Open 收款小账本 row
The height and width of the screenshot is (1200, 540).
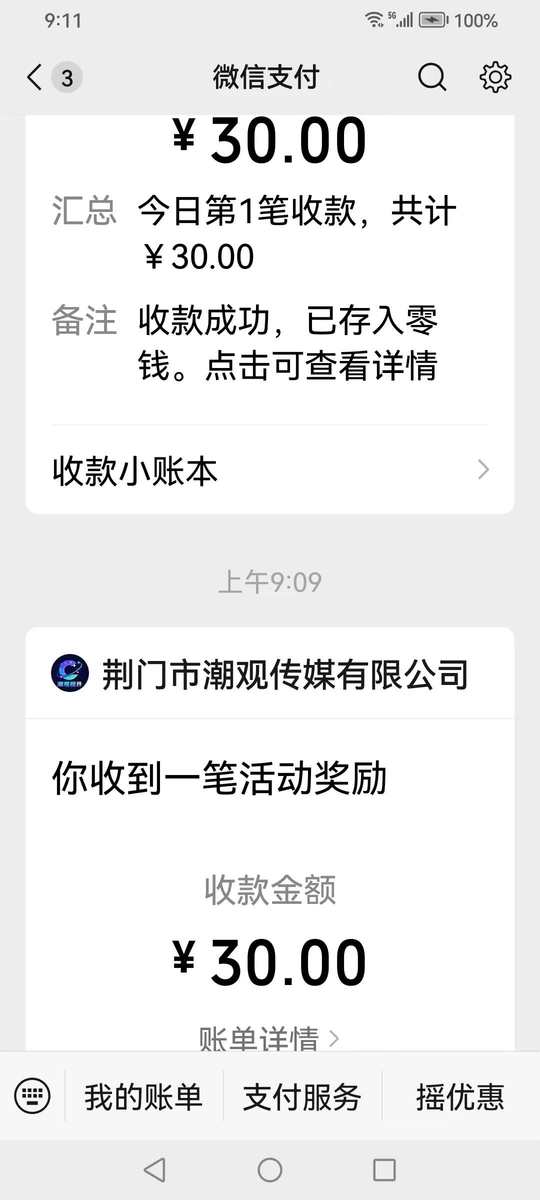[270, 470]
